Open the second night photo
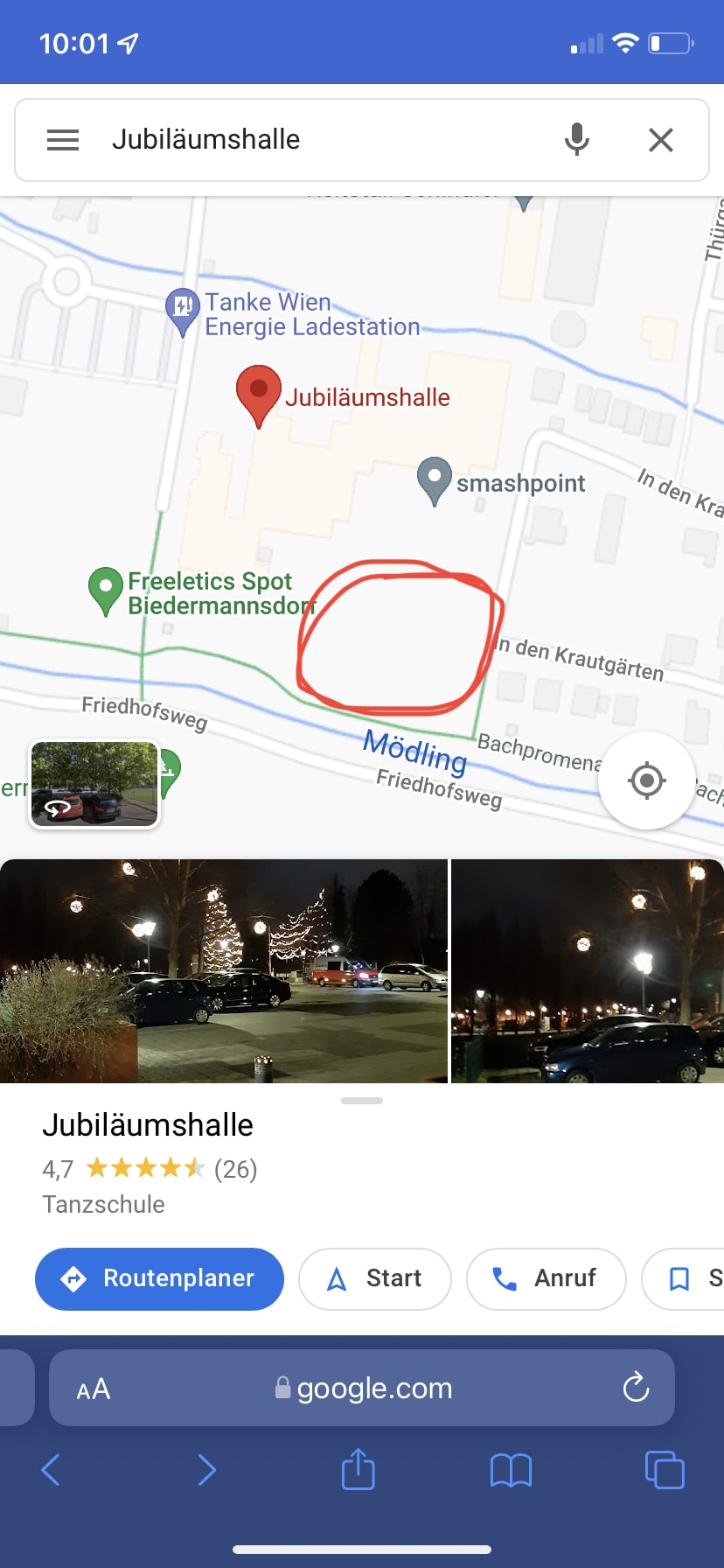This screenshot has width=724, height=1568. click(587, 971)
